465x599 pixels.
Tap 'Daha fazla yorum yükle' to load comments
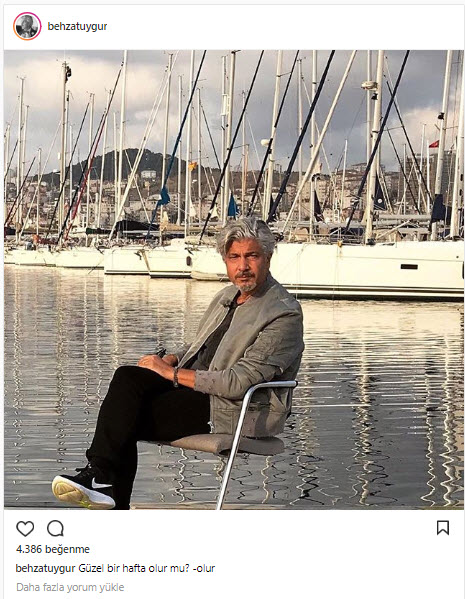pos(70,587)
